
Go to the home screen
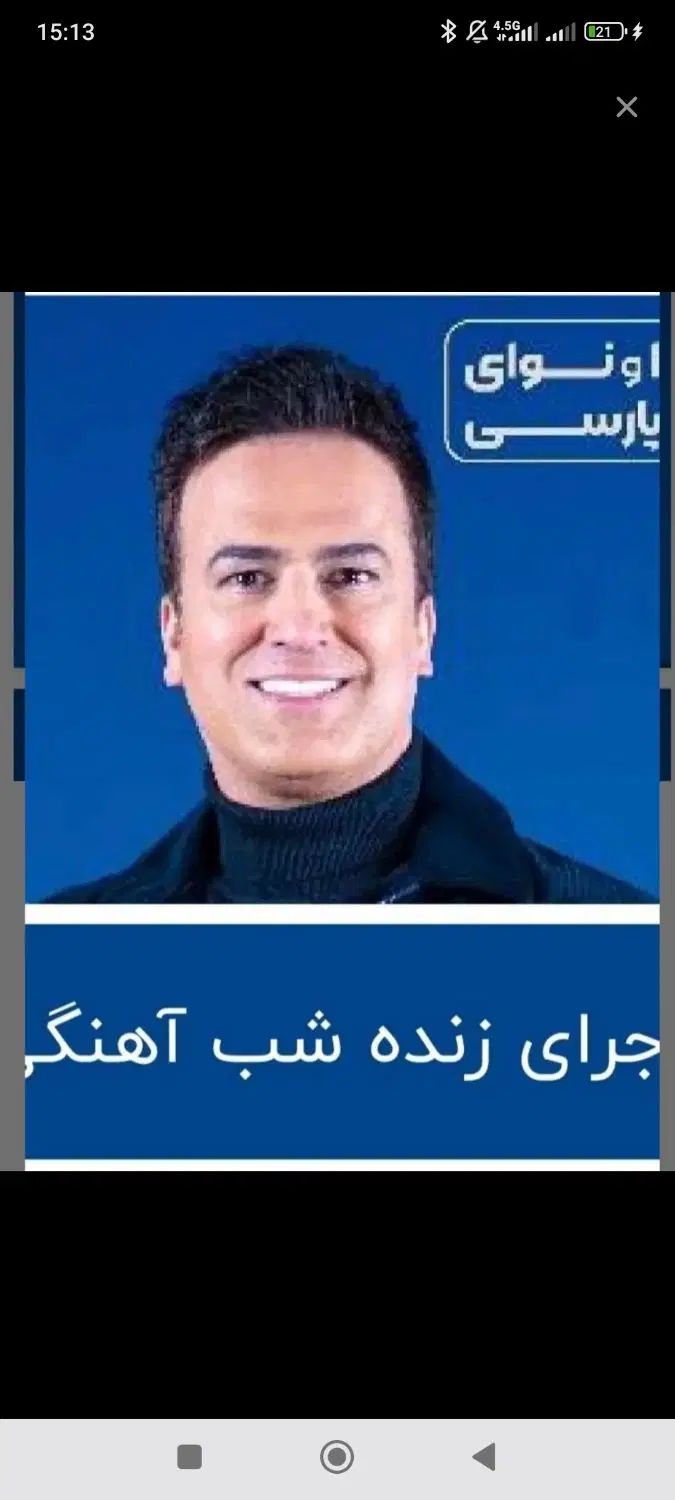pos(337,1457)
